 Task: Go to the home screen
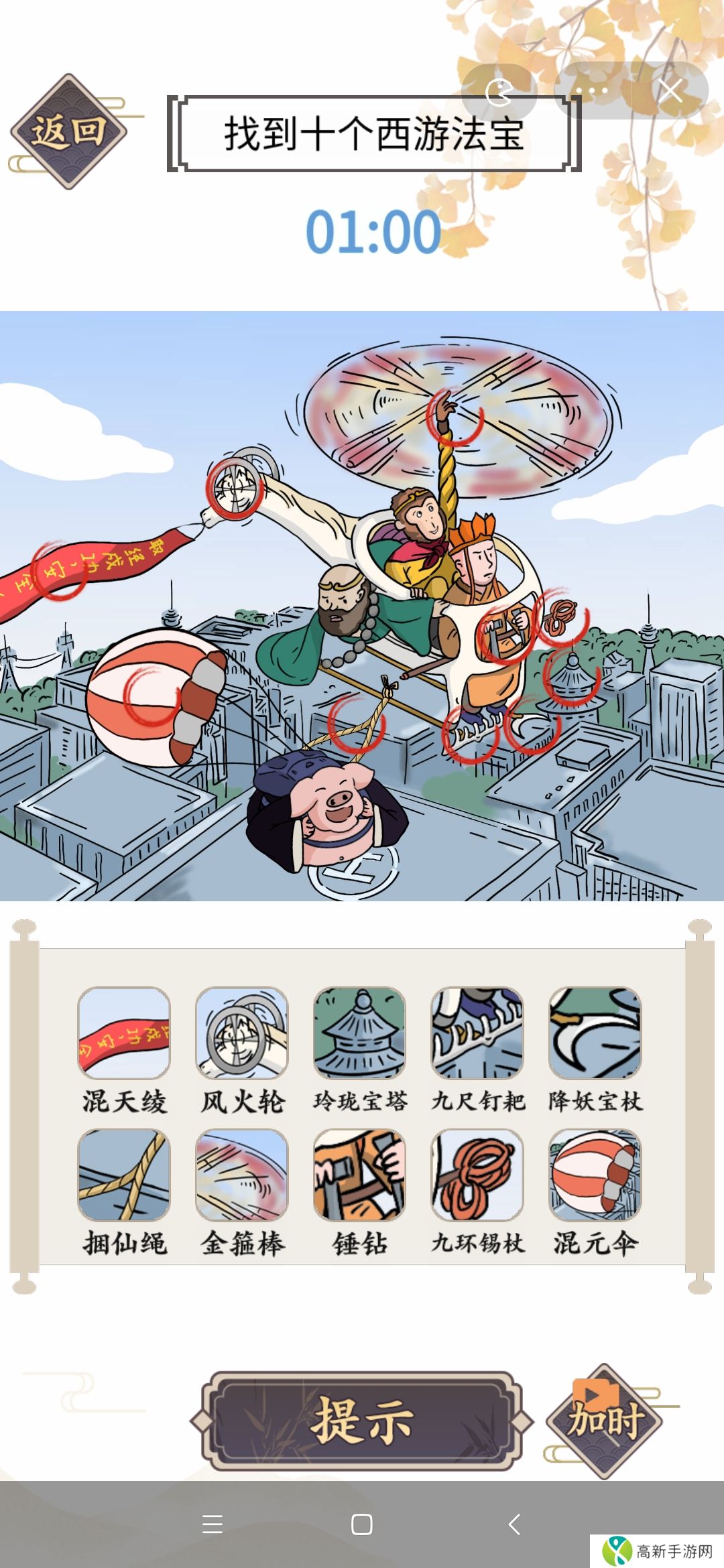[362, 1524]
